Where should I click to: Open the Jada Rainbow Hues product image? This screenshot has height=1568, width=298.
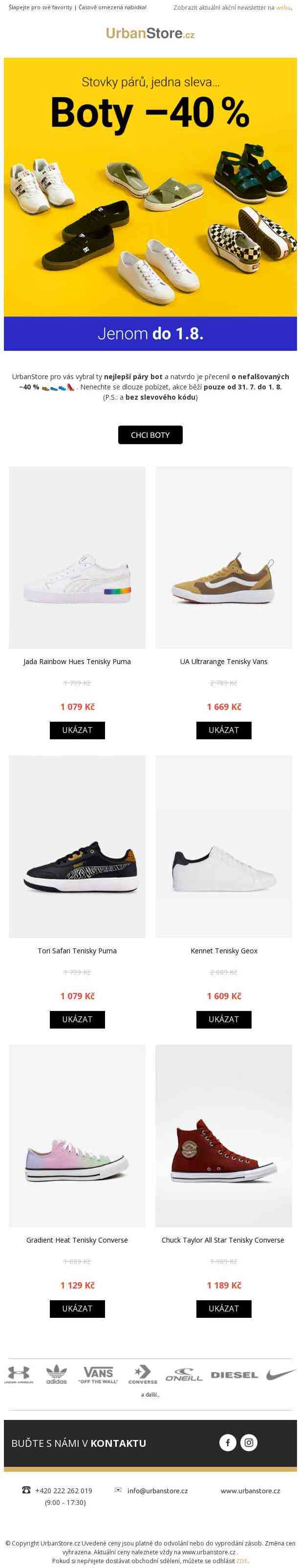click(77, 557)
